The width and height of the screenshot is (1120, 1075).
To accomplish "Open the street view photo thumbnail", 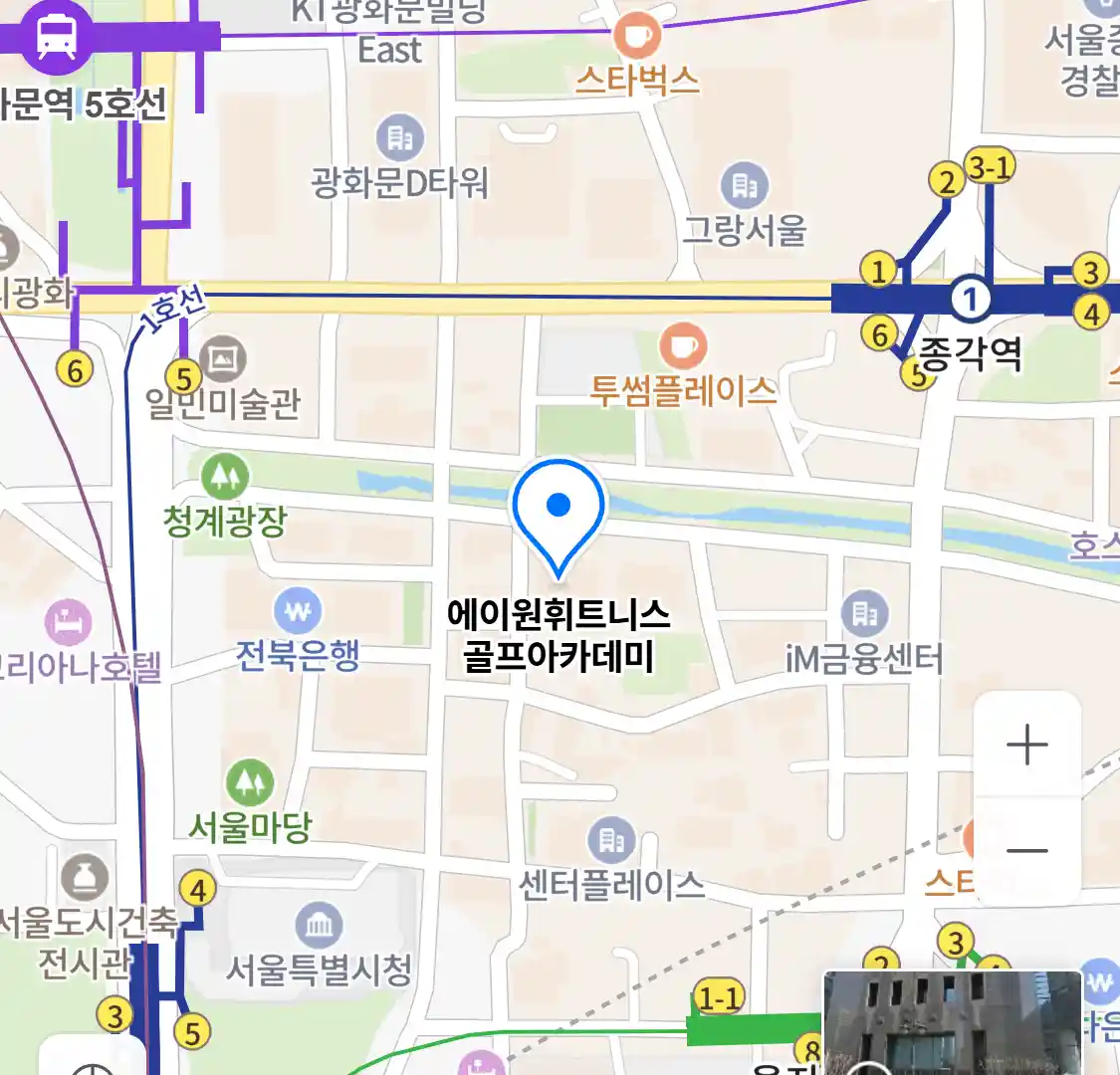I will [951, 1023].
